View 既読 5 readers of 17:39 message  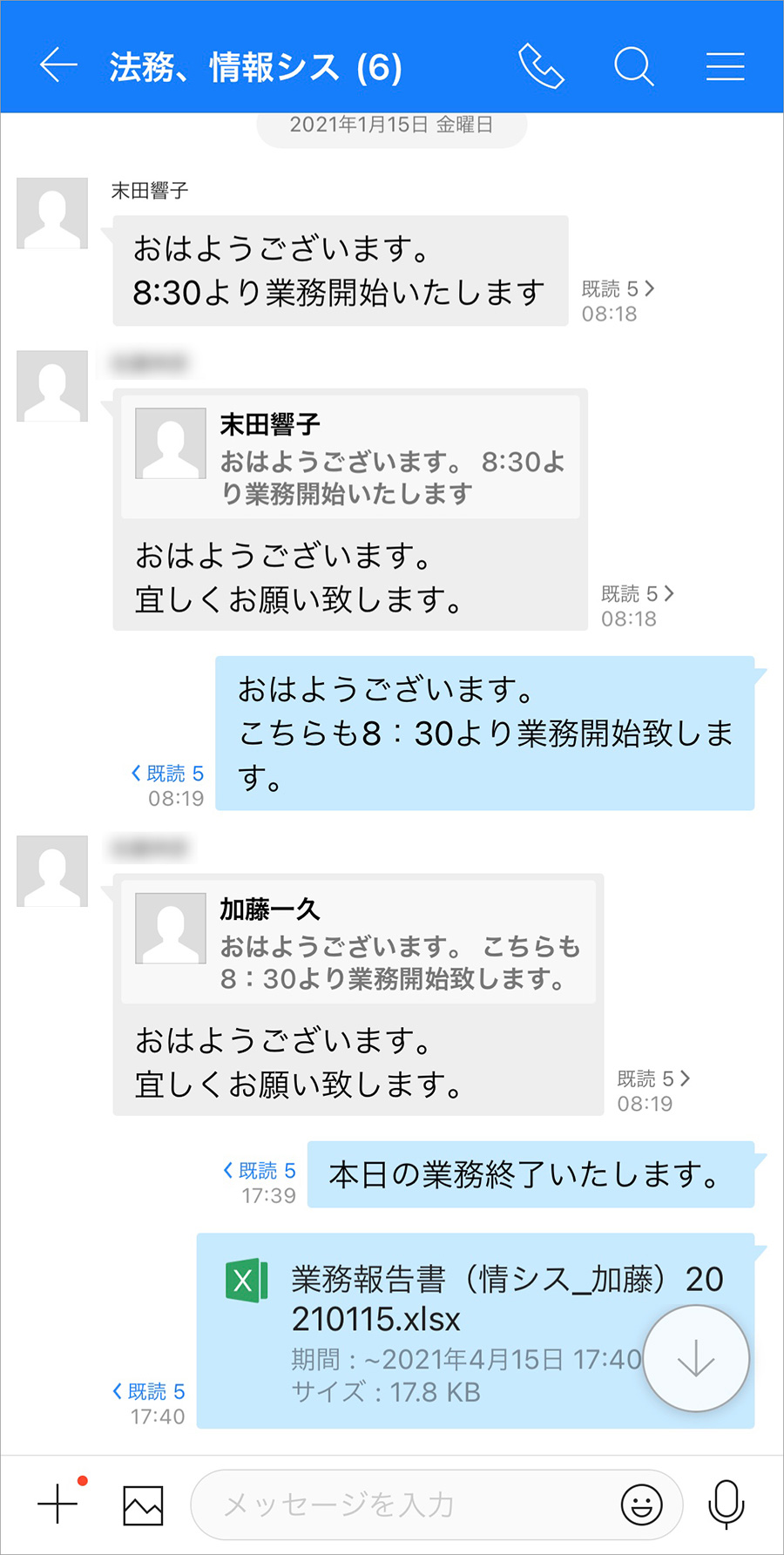coord(260,1171)
